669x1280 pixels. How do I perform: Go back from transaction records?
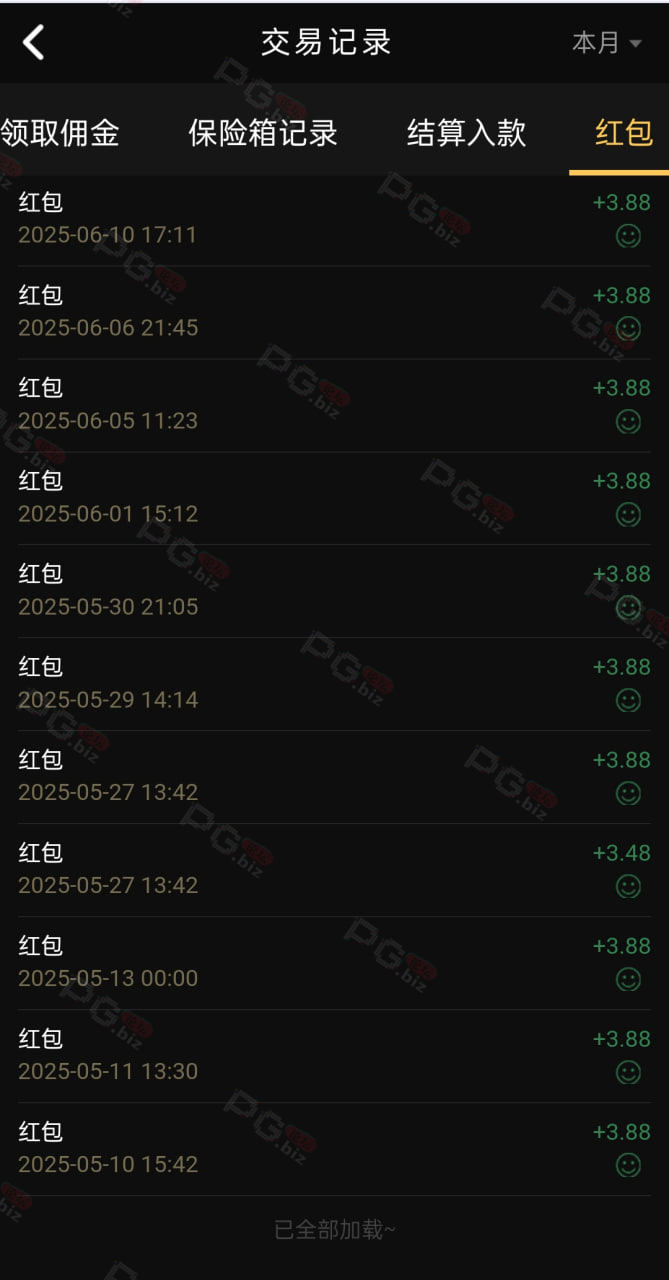pyautogui.click(x=34, y=43)
